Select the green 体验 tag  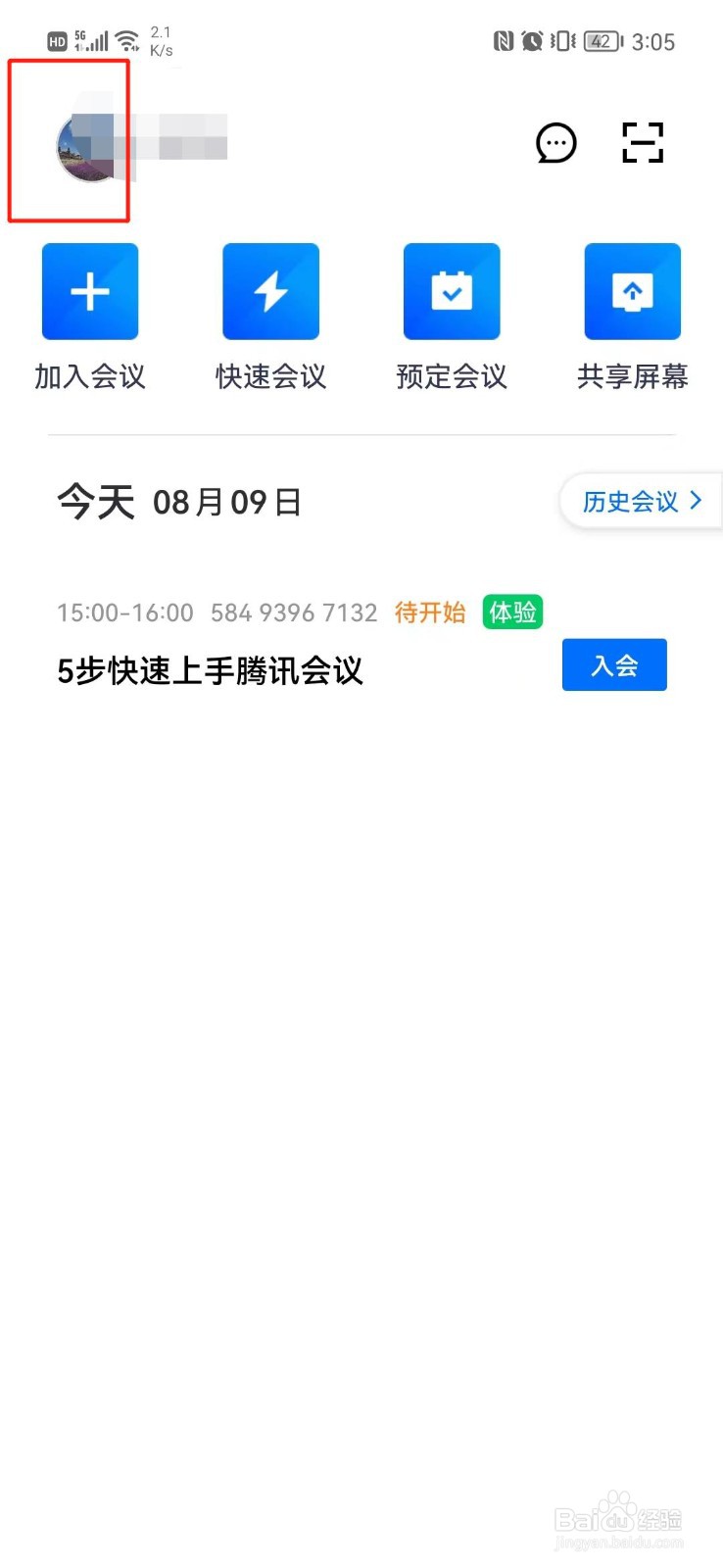coord(511,612)
